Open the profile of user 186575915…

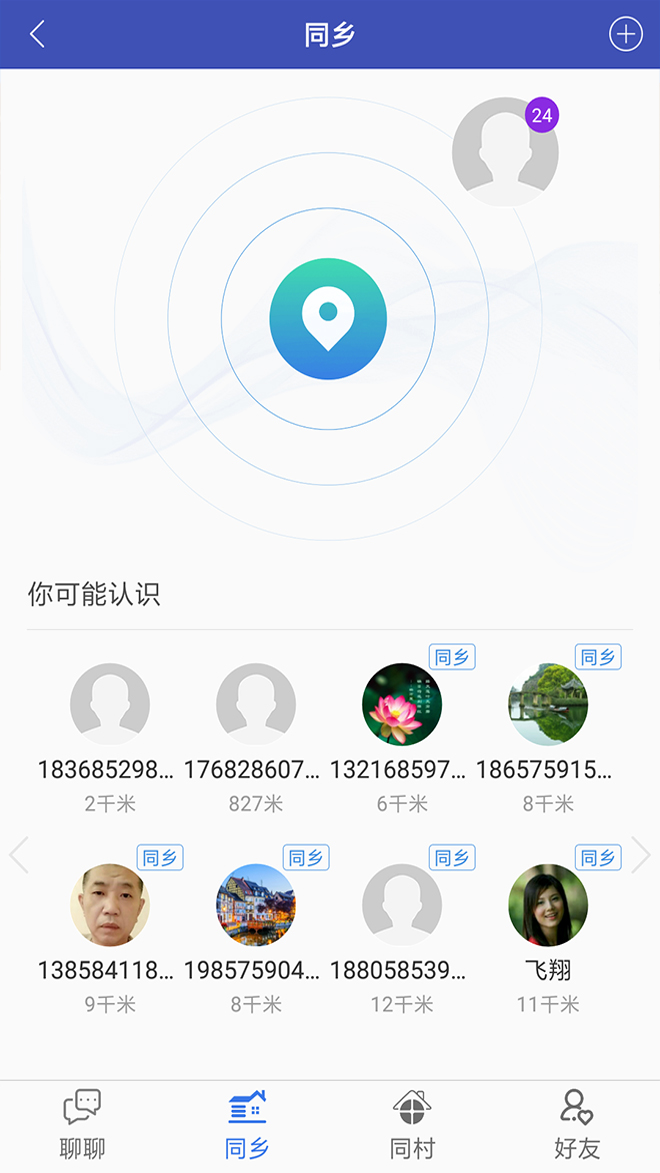(548, 704)
